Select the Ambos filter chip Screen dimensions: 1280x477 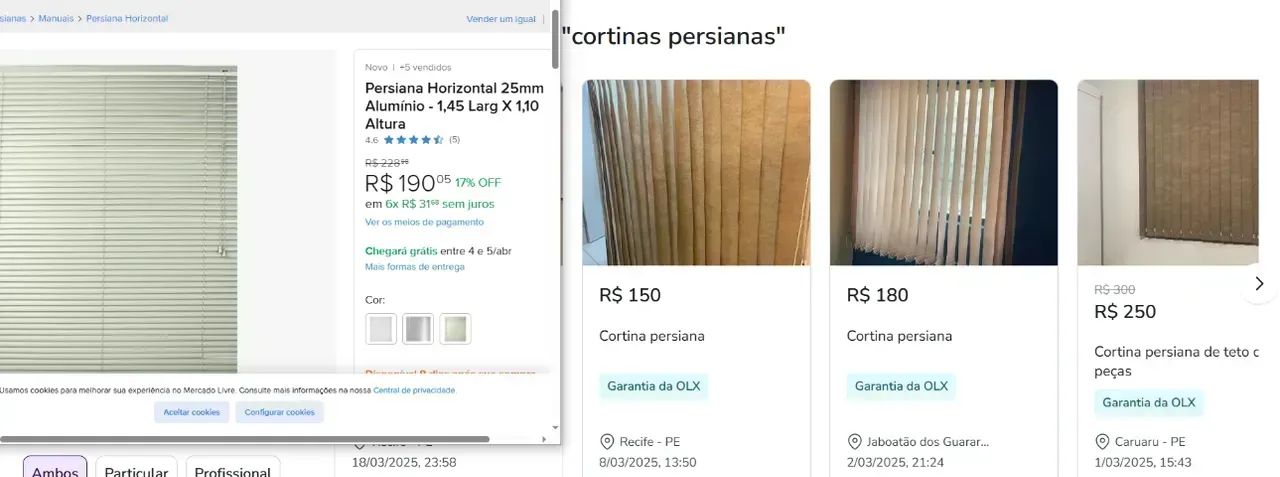pyautogui.click(x=55, y=470)
